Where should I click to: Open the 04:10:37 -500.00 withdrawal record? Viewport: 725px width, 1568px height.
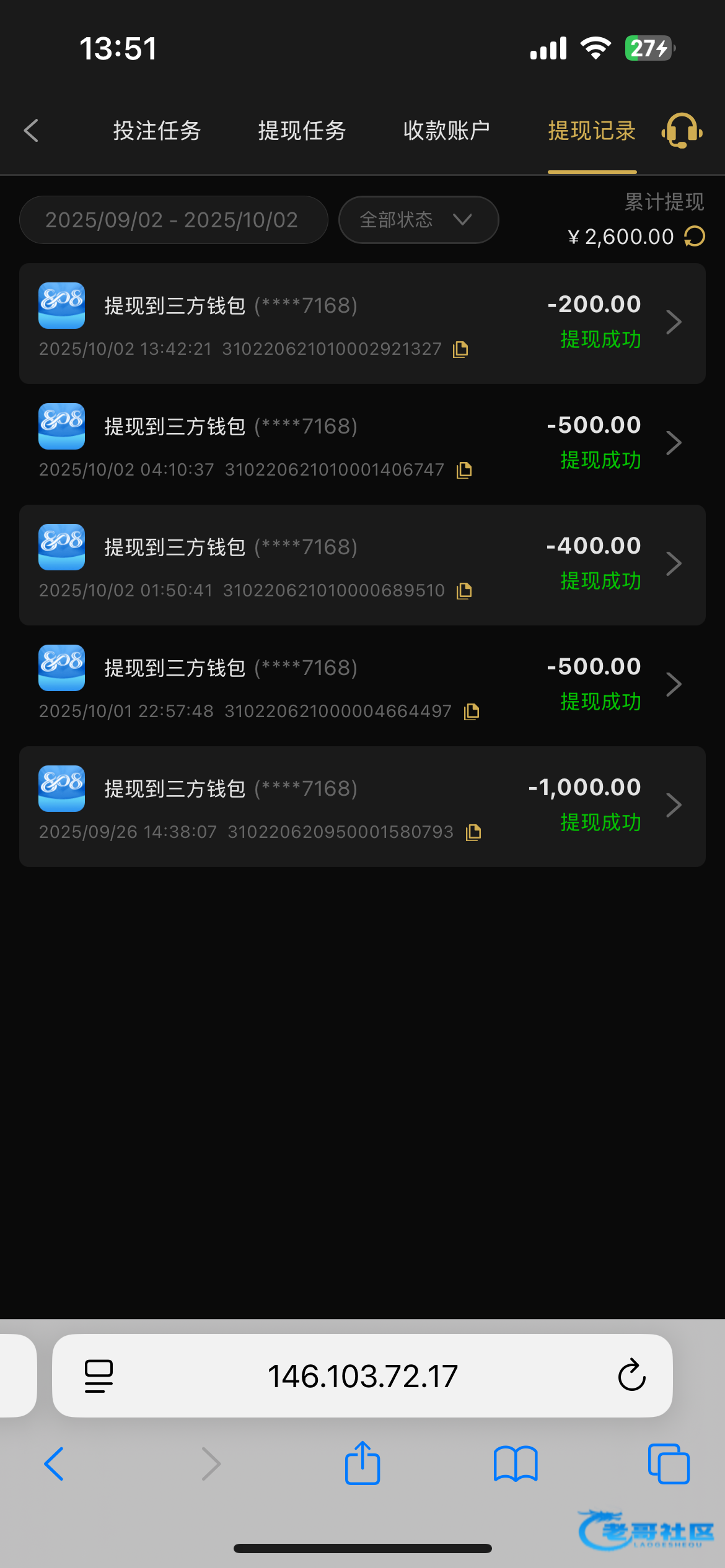362,444
